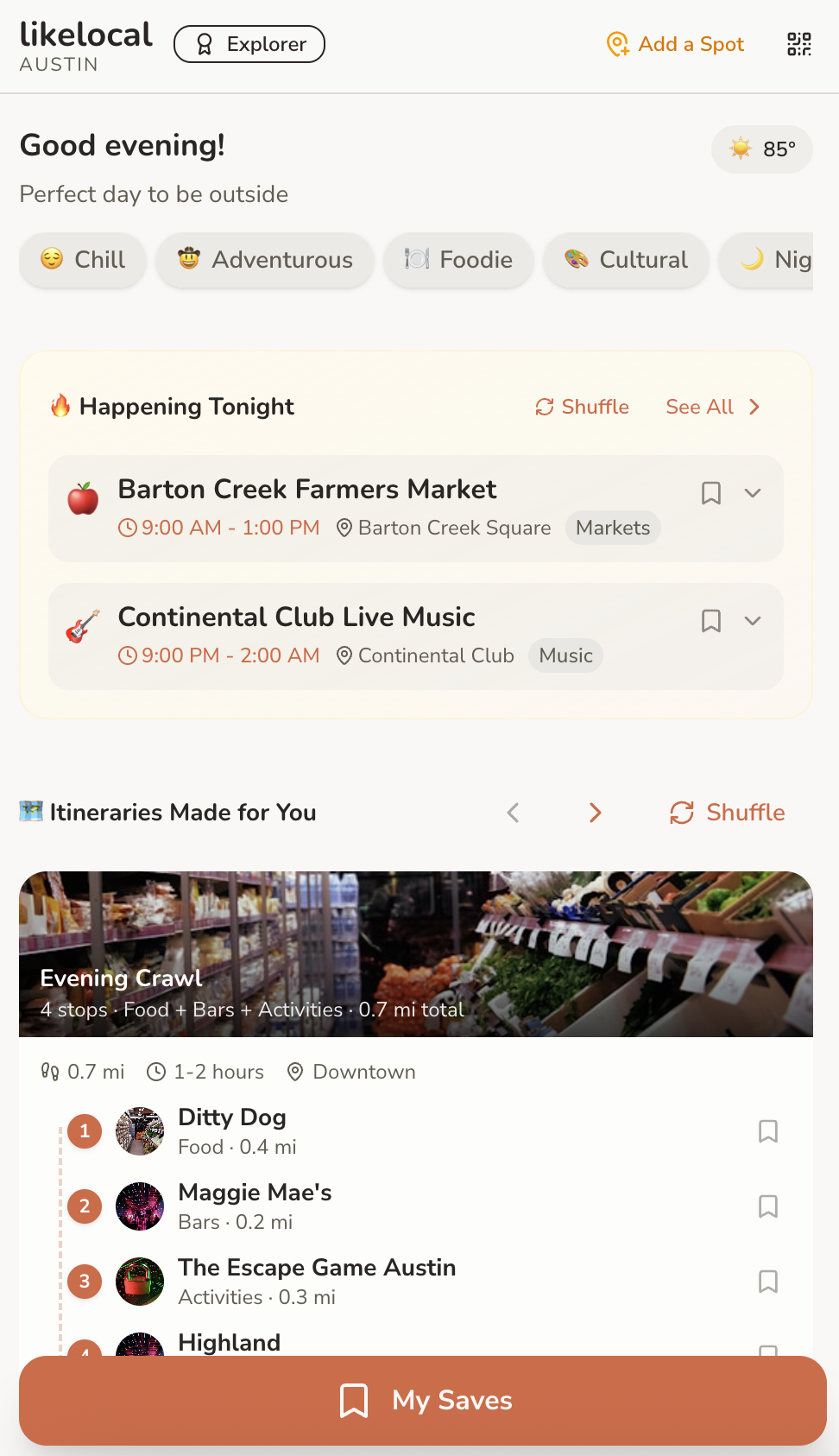The width and height of the screenshot is (839, 1456).
Task: Open the QR code scanner icon
Action: pos(799,44)
